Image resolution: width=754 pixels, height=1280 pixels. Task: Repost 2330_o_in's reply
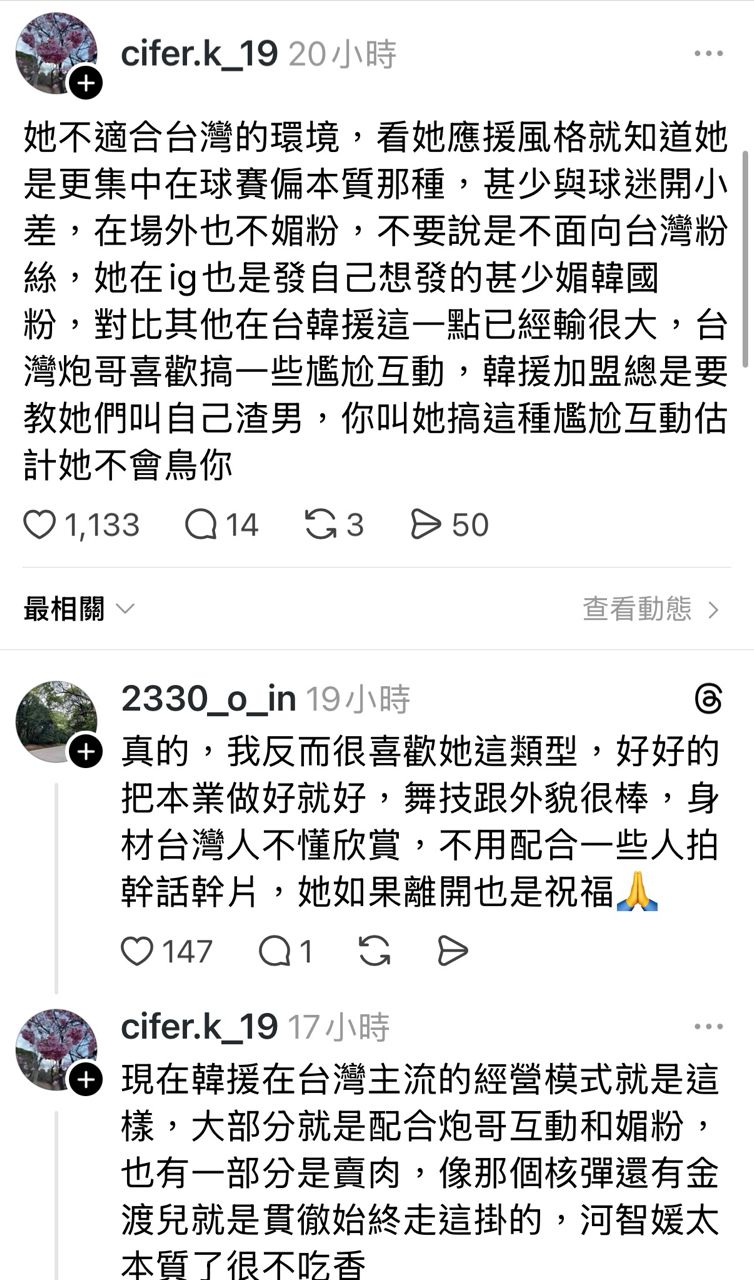click(374, 950)
